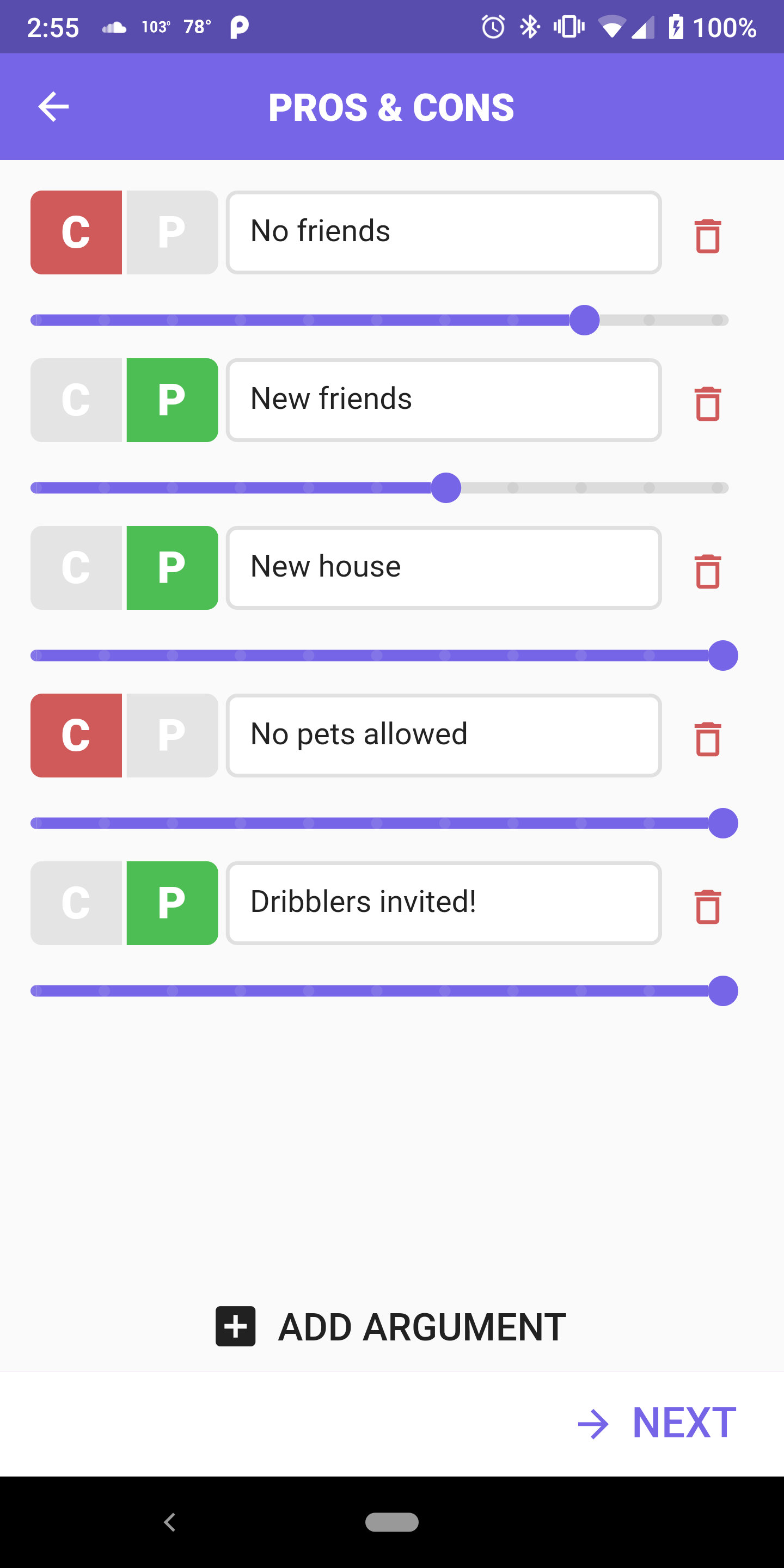Delete the 'Dribblers invited!' argument

coord(707,906)
